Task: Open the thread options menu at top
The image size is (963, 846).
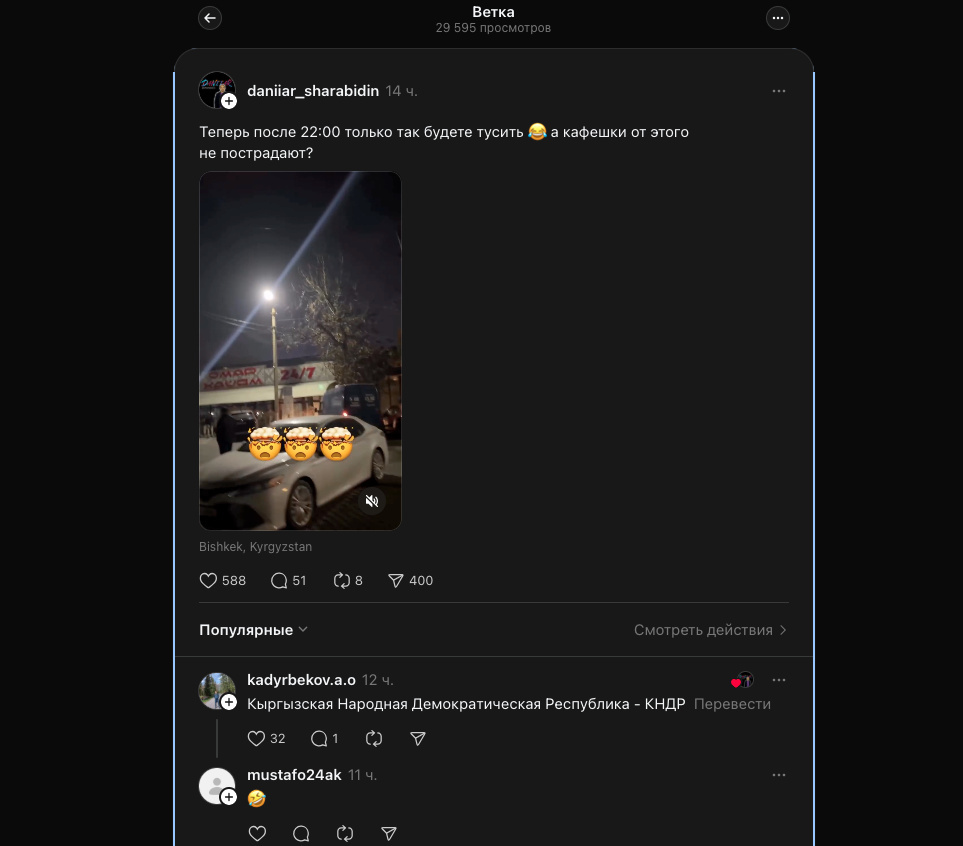Action: point(777,18)
